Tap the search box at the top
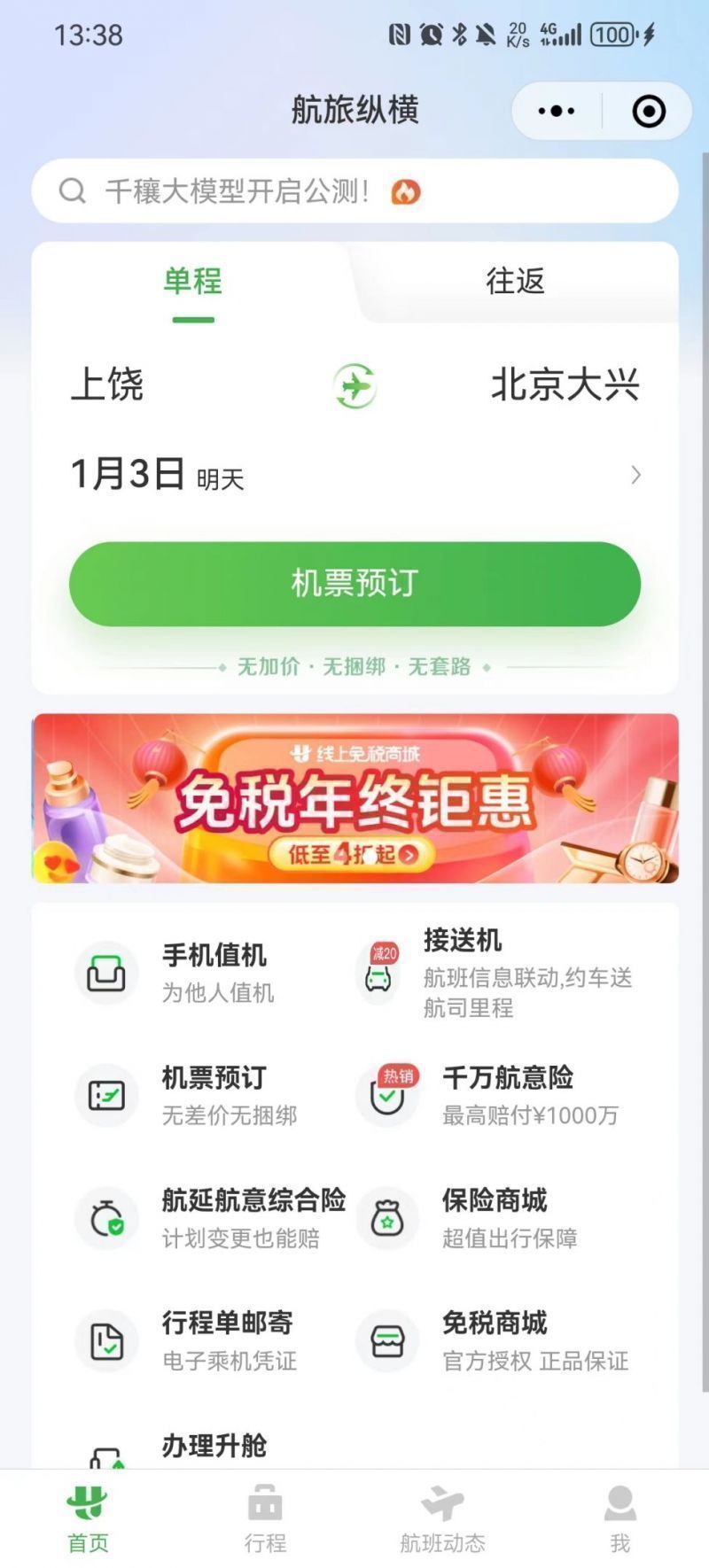The image size is (709, 1568). click(354, 191)
